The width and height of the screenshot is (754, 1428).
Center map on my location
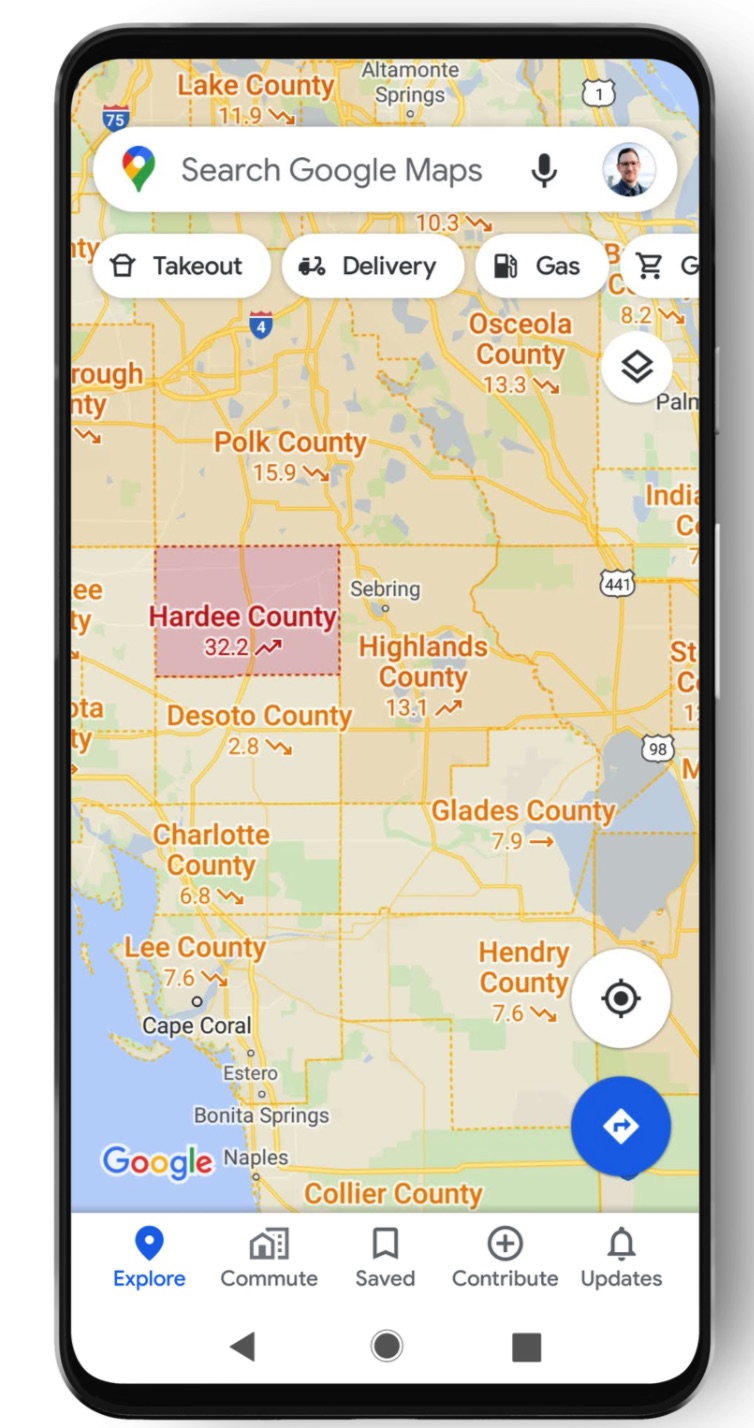coord(621,998)
